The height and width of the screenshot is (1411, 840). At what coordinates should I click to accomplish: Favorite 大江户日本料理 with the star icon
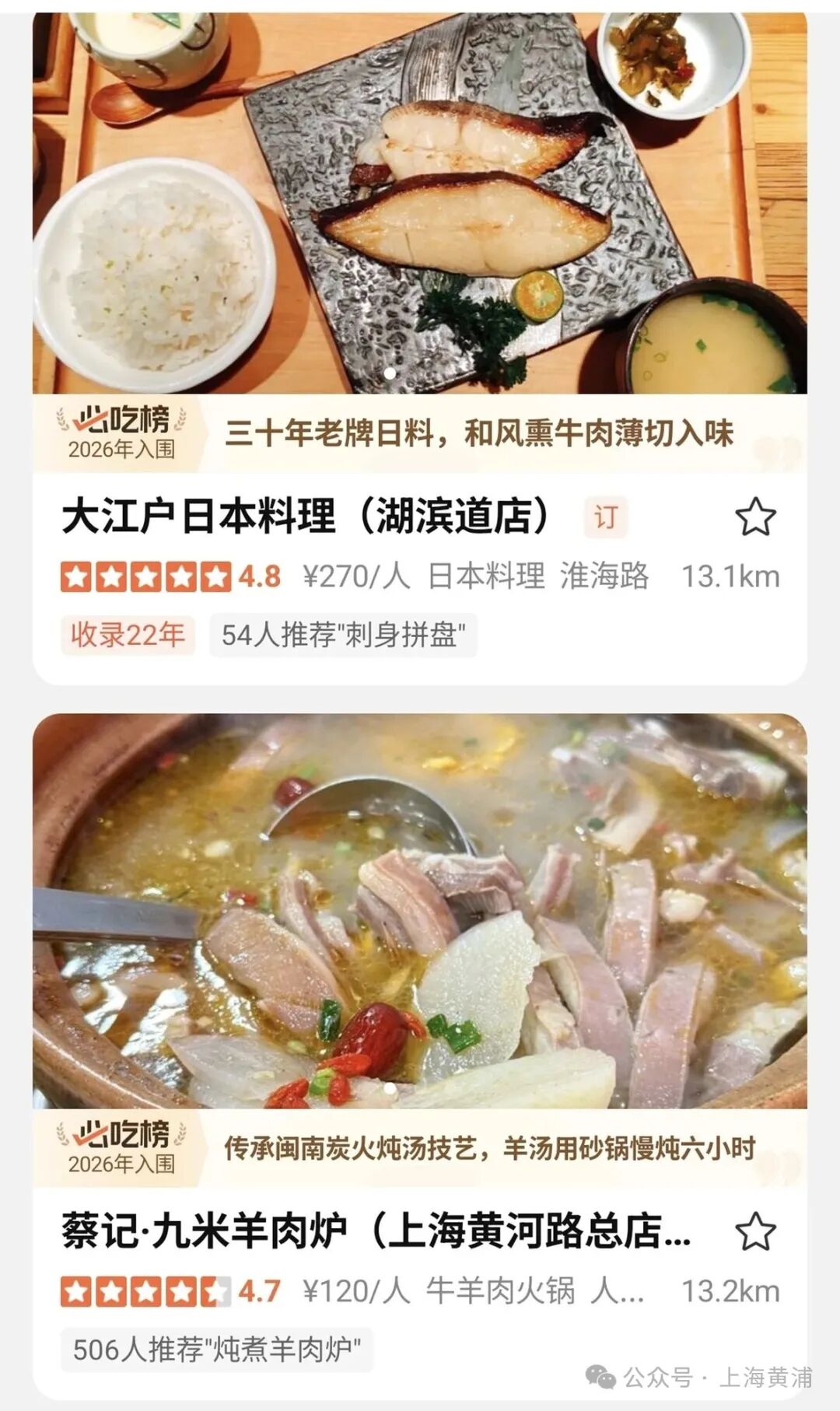[x=755, y=517]
